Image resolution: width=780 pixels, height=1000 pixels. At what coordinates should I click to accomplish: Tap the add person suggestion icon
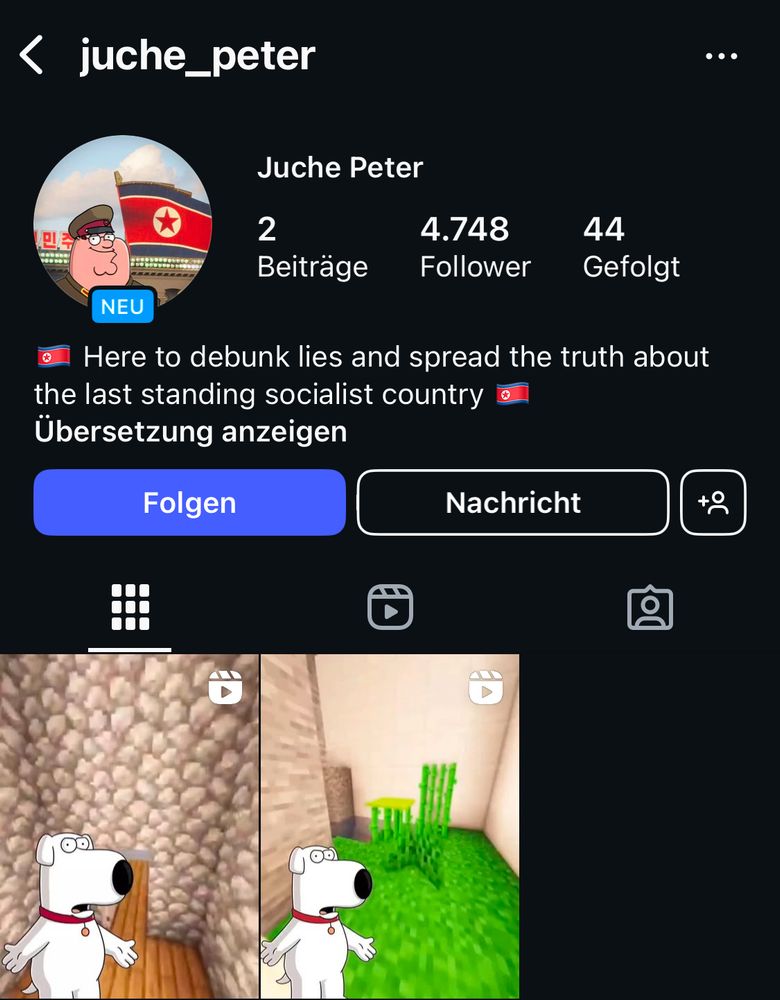[x=714, y=502]
